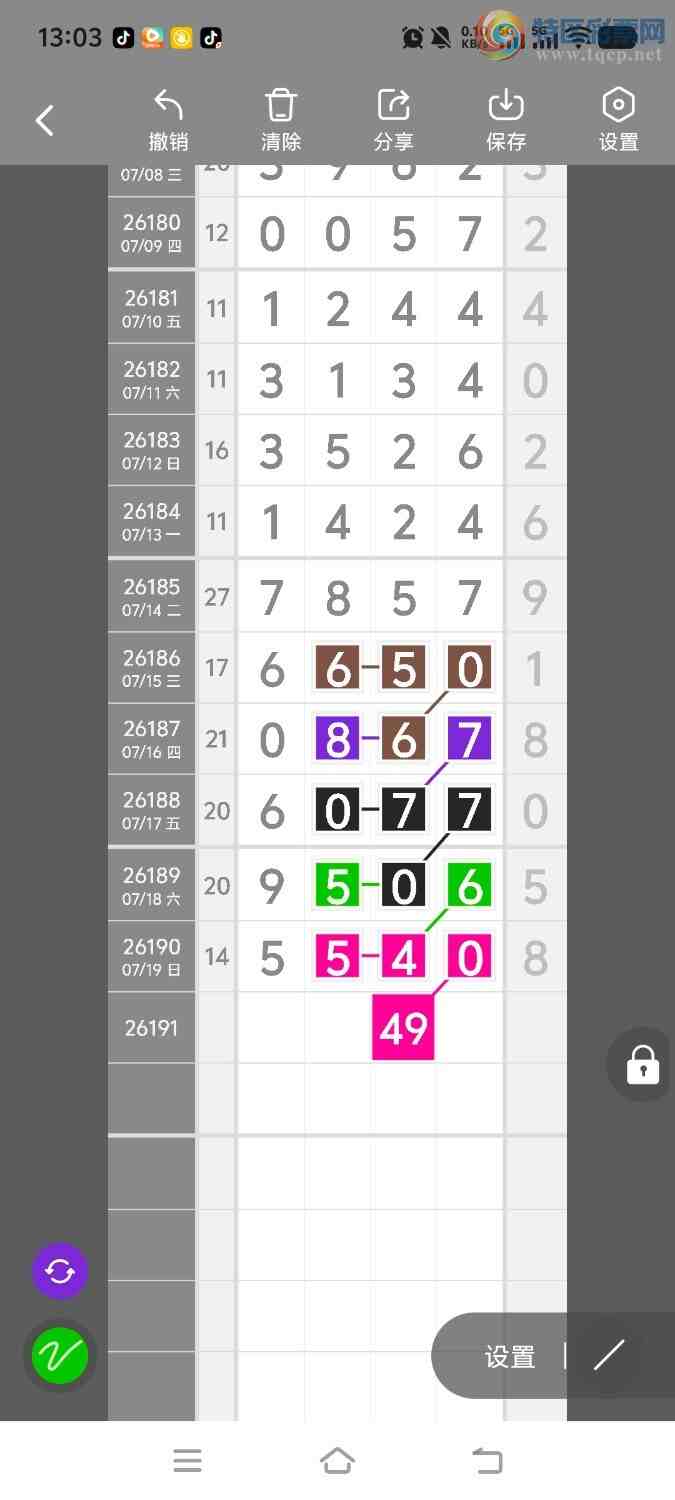Open recent apps from the navigation bar
This screenshot has width=675, height=1500.
(x=187, y=1461)
